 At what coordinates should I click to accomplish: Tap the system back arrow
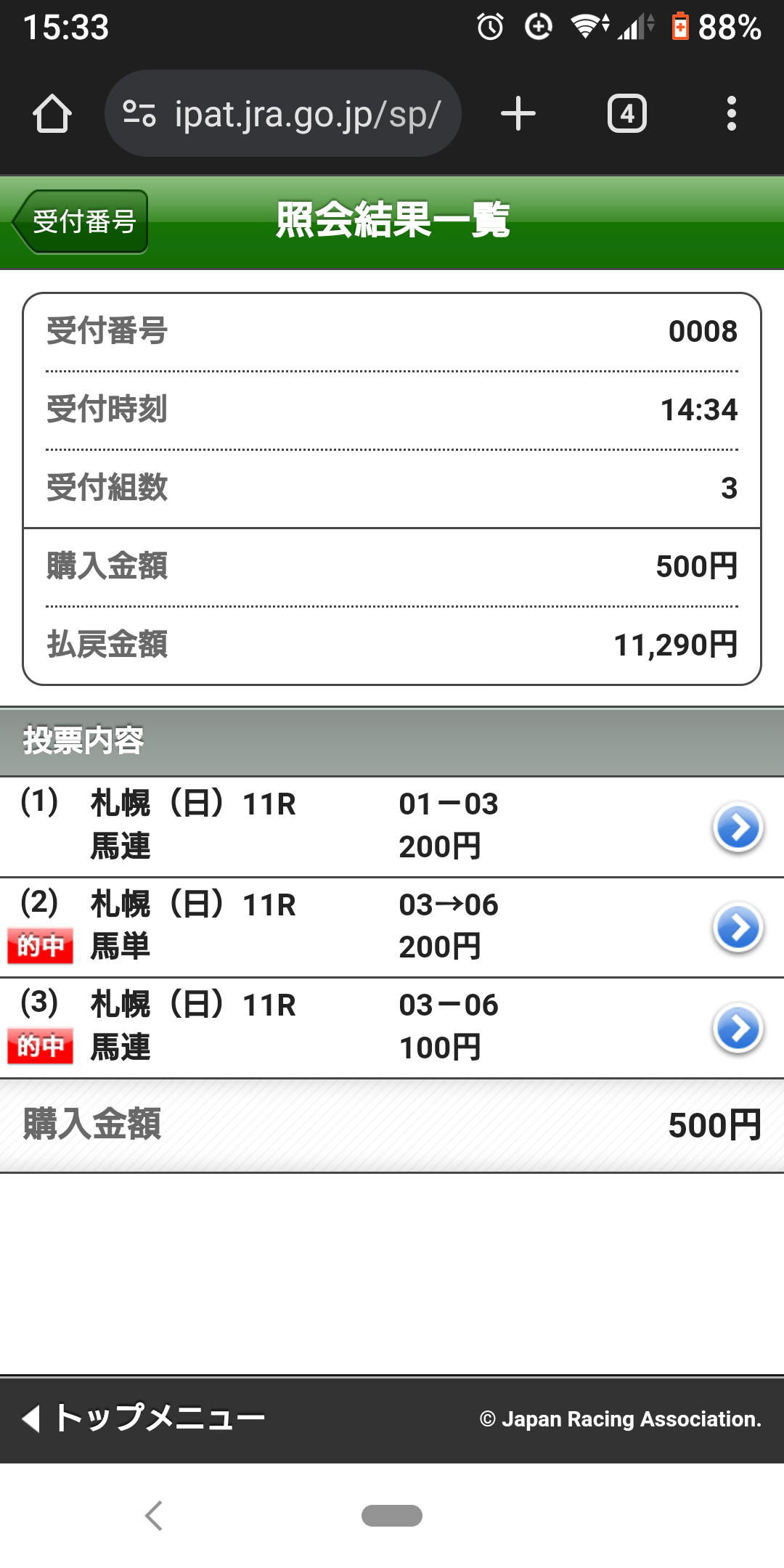pyautogui.click(x=154, y=1516)
